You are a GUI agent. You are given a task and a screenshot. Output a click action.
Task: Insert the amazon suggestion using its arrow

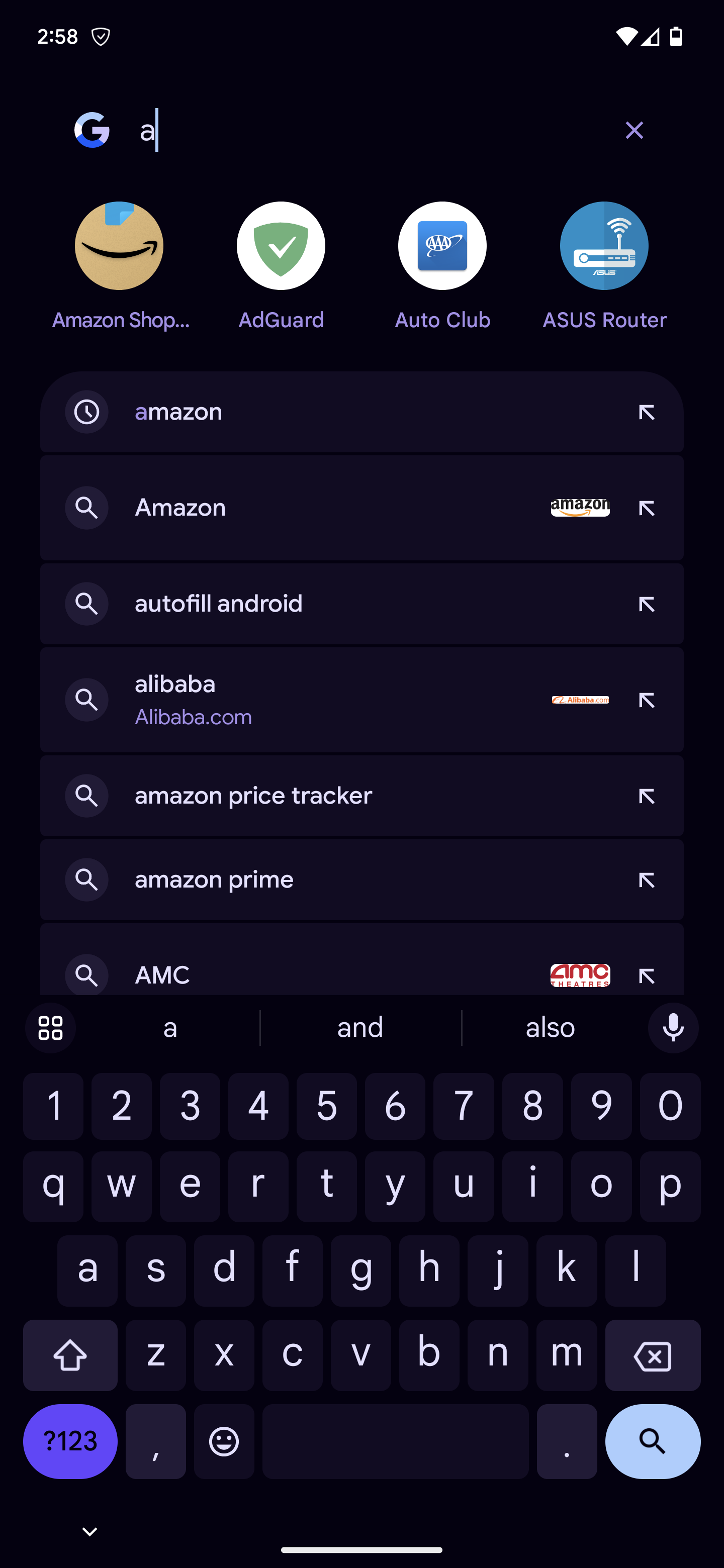coord(647,412)
